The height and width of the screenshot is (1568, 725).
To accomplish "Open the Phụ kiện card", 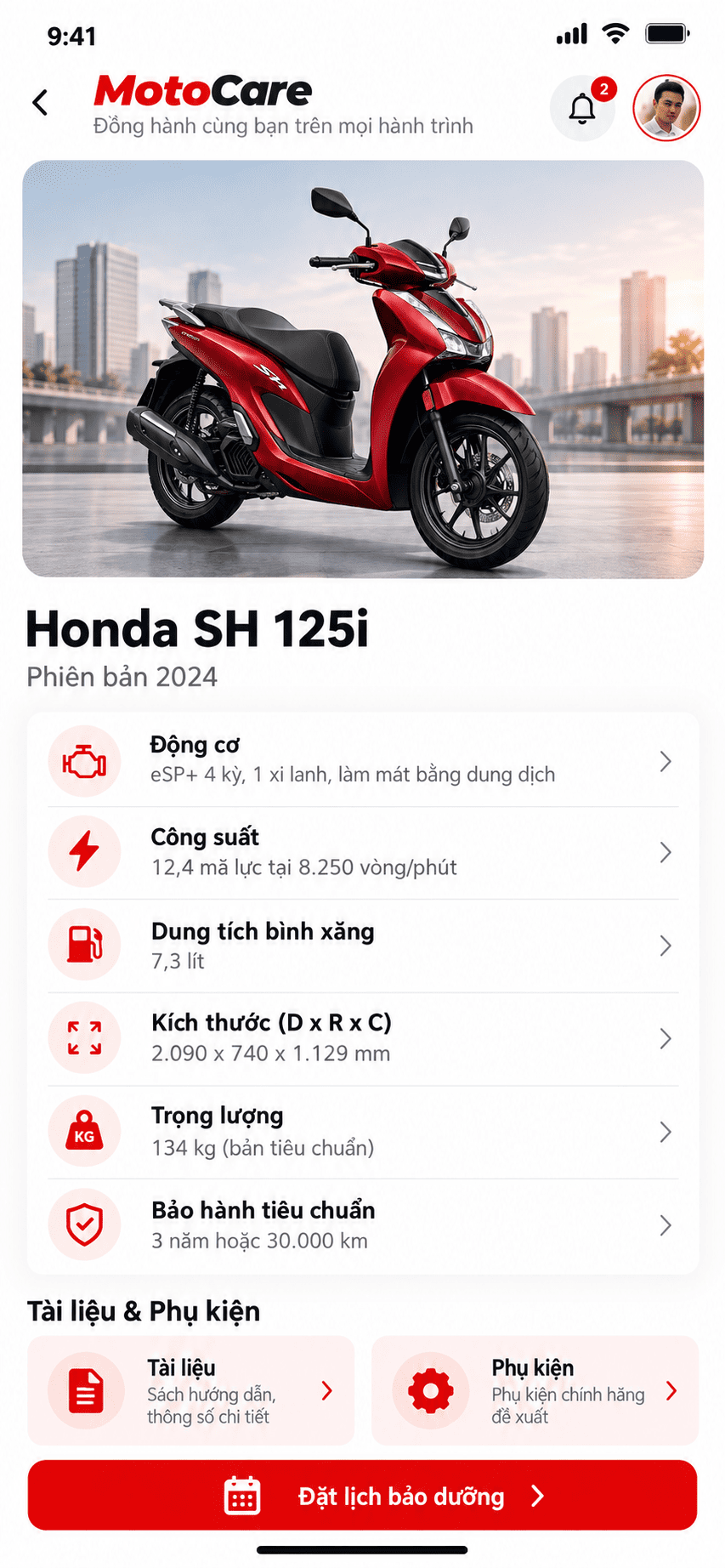I will pos(535,1390).
